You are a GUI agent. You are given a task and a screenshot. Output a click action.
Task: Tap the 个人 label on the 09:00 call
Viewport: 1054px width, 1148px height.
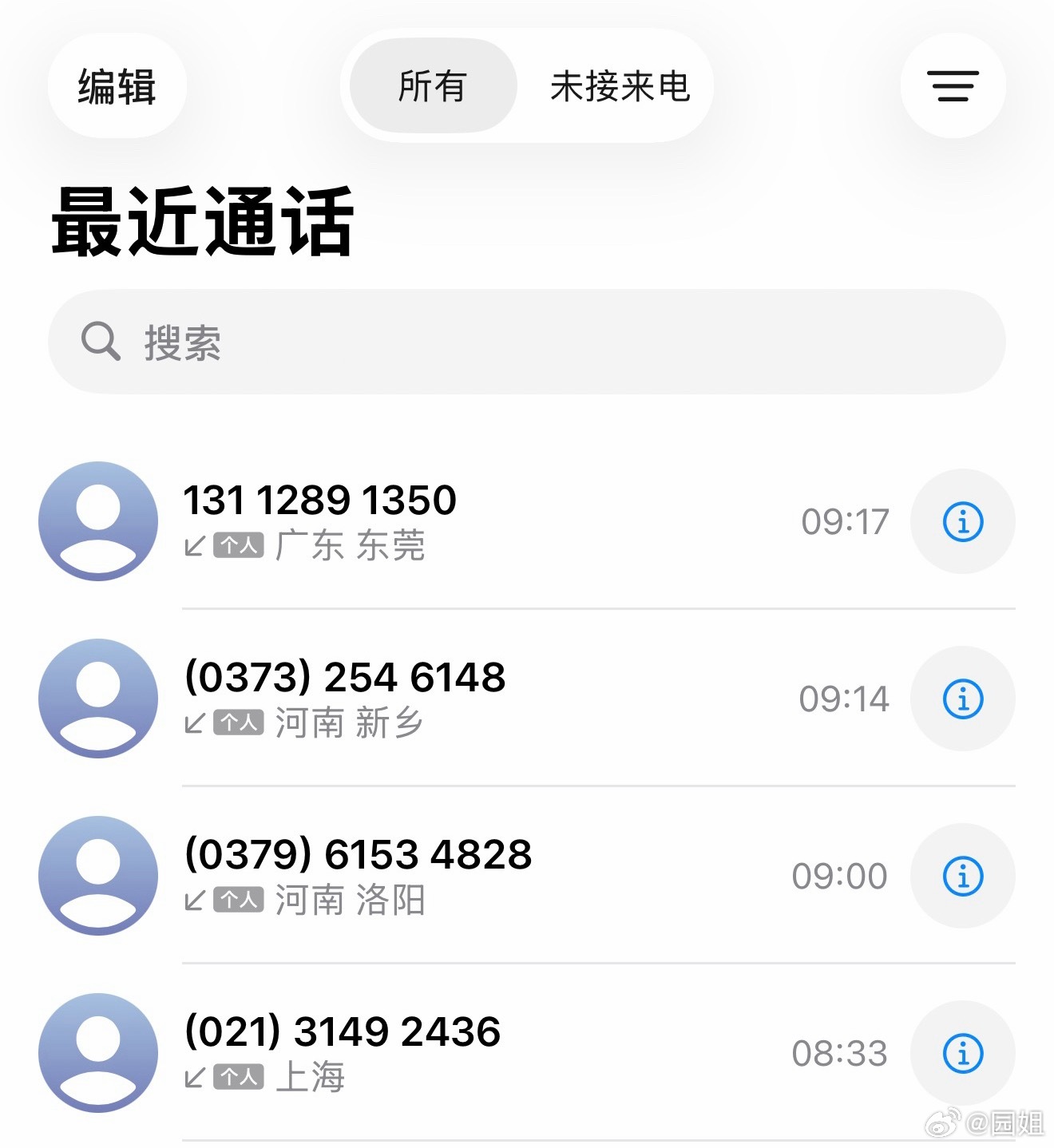(x=239, y=902)
